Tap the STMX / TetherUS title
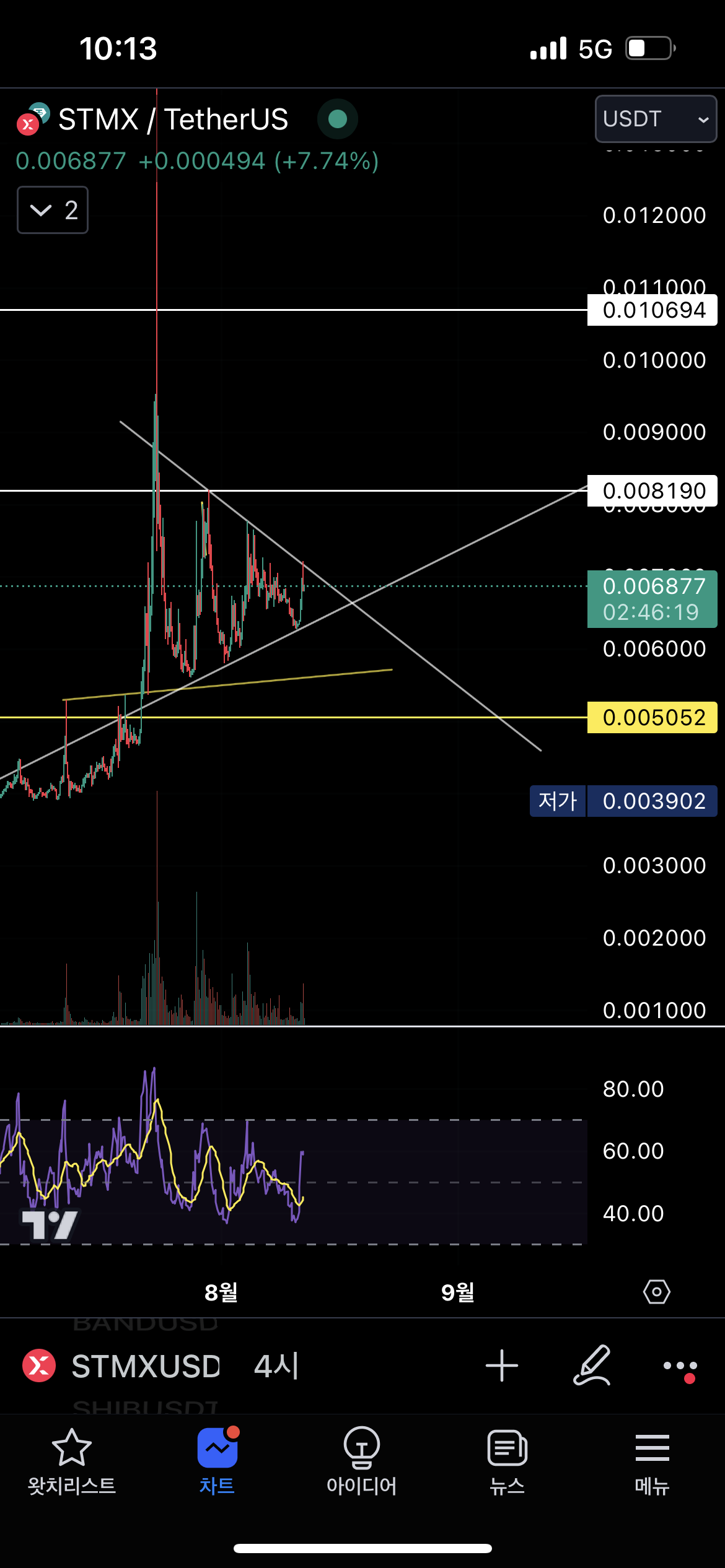725x1568 pixels. (173, 120)
